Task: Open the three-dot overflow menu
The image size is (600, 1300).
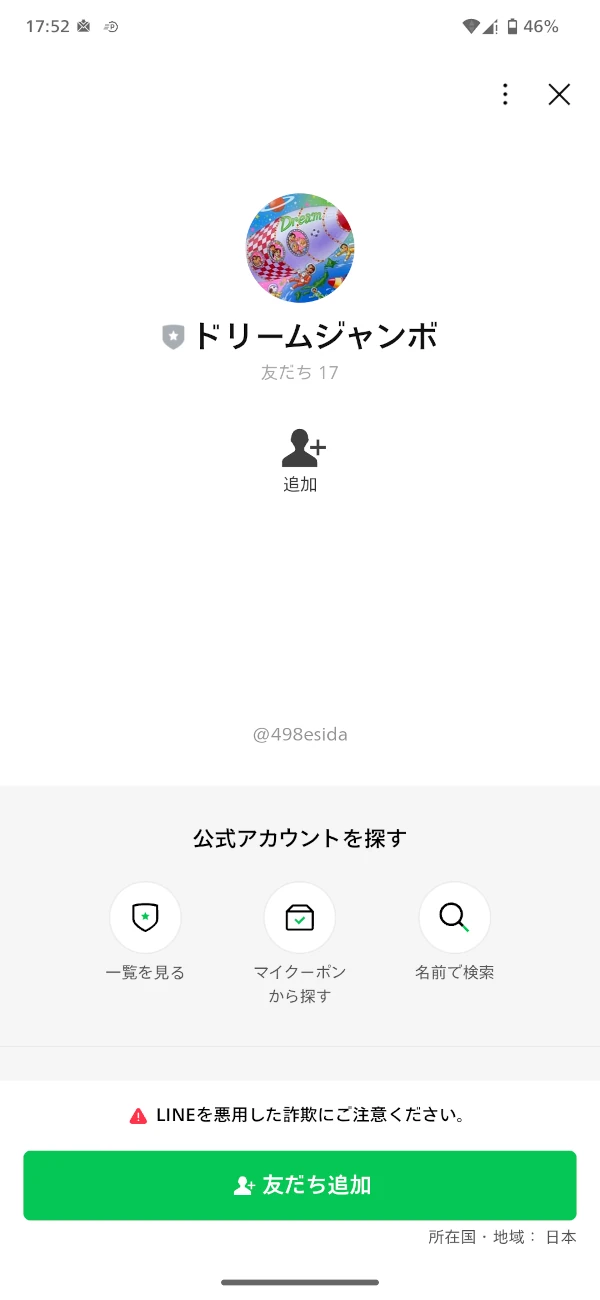Action: click(x=505, y=94)
